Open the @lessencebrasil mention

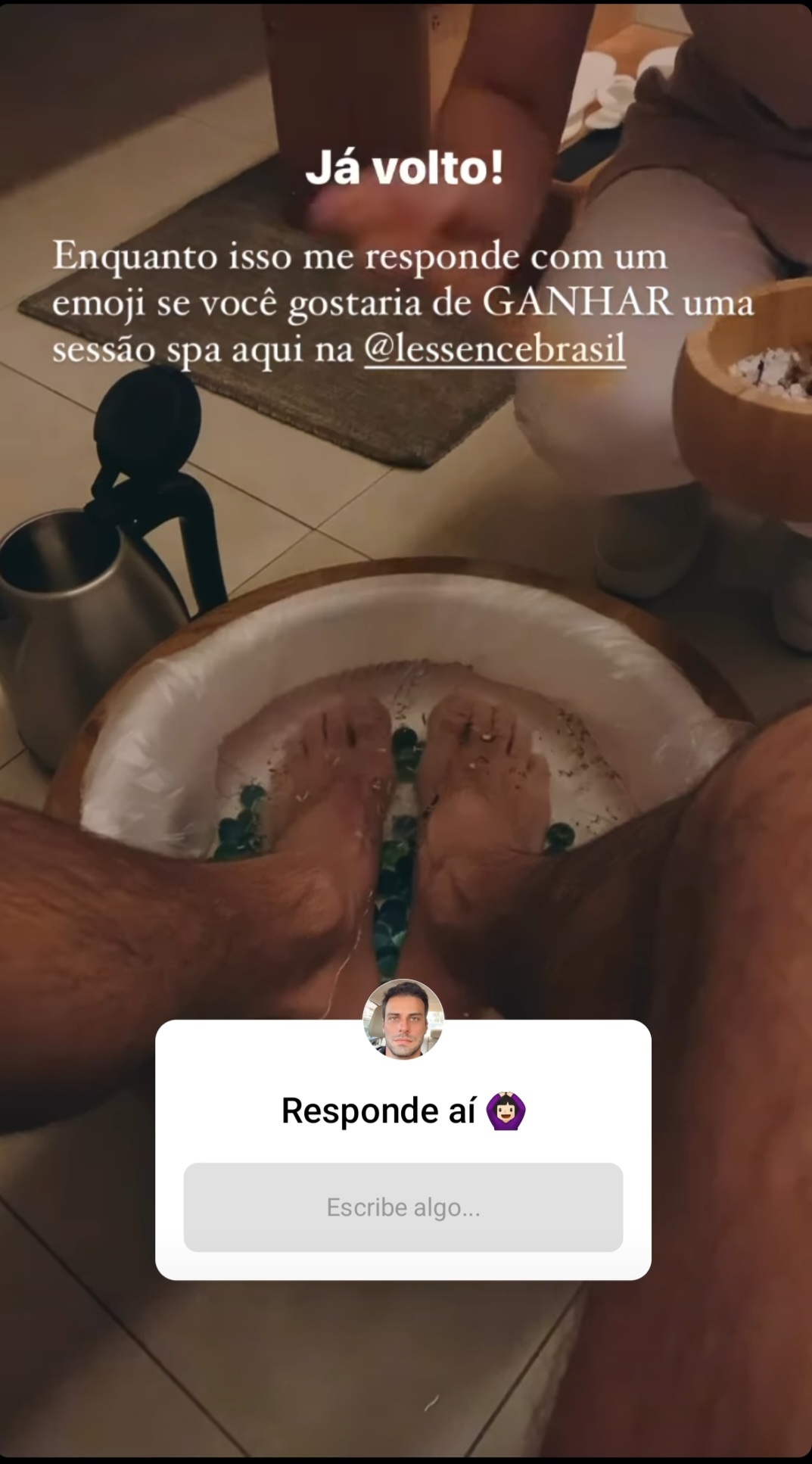click(495, 349)
